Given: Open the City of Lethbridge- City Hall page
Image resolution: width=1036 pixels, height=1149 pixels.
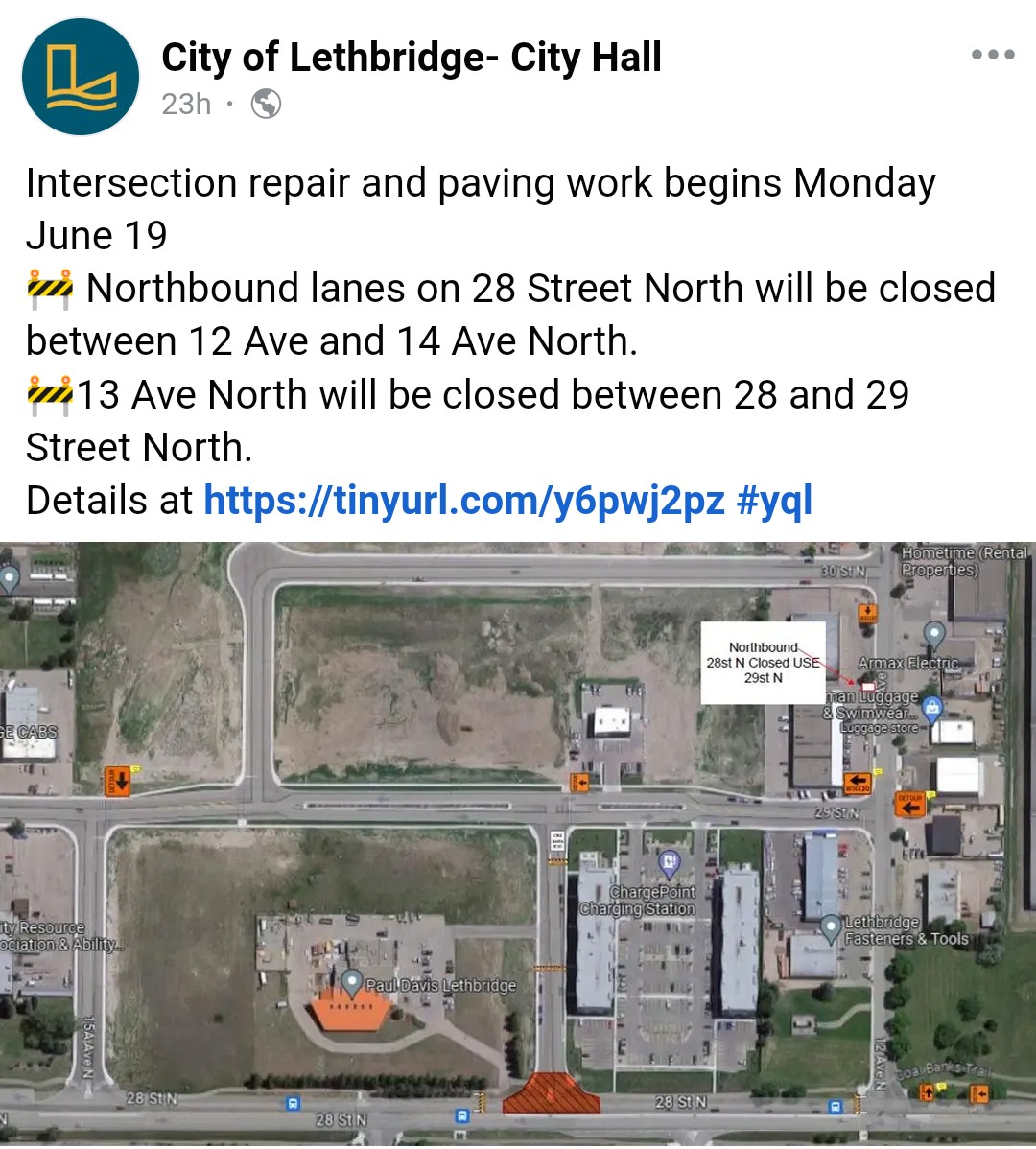Looking at the screenshot, I should tap(411, 58).
